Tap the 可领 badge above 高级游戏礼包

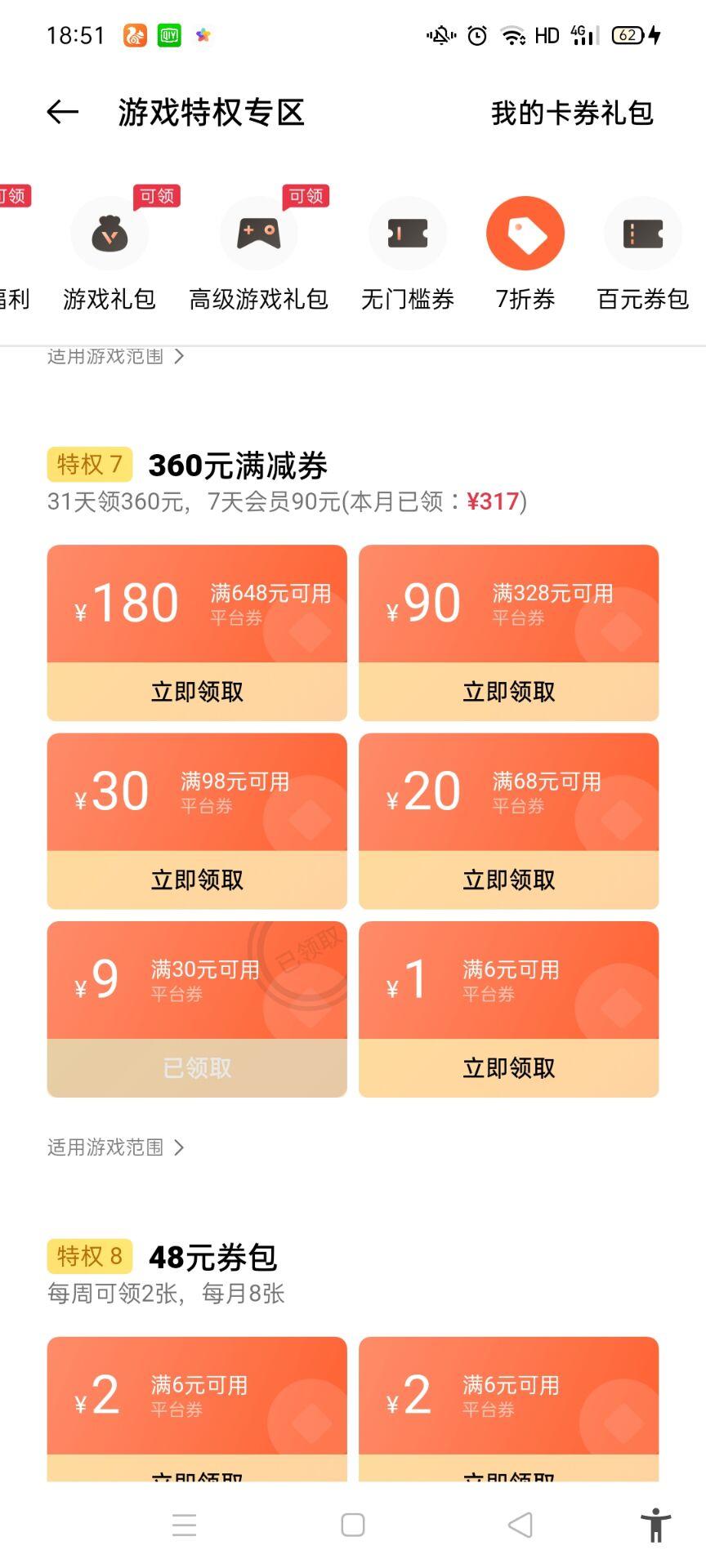(306, 196)
